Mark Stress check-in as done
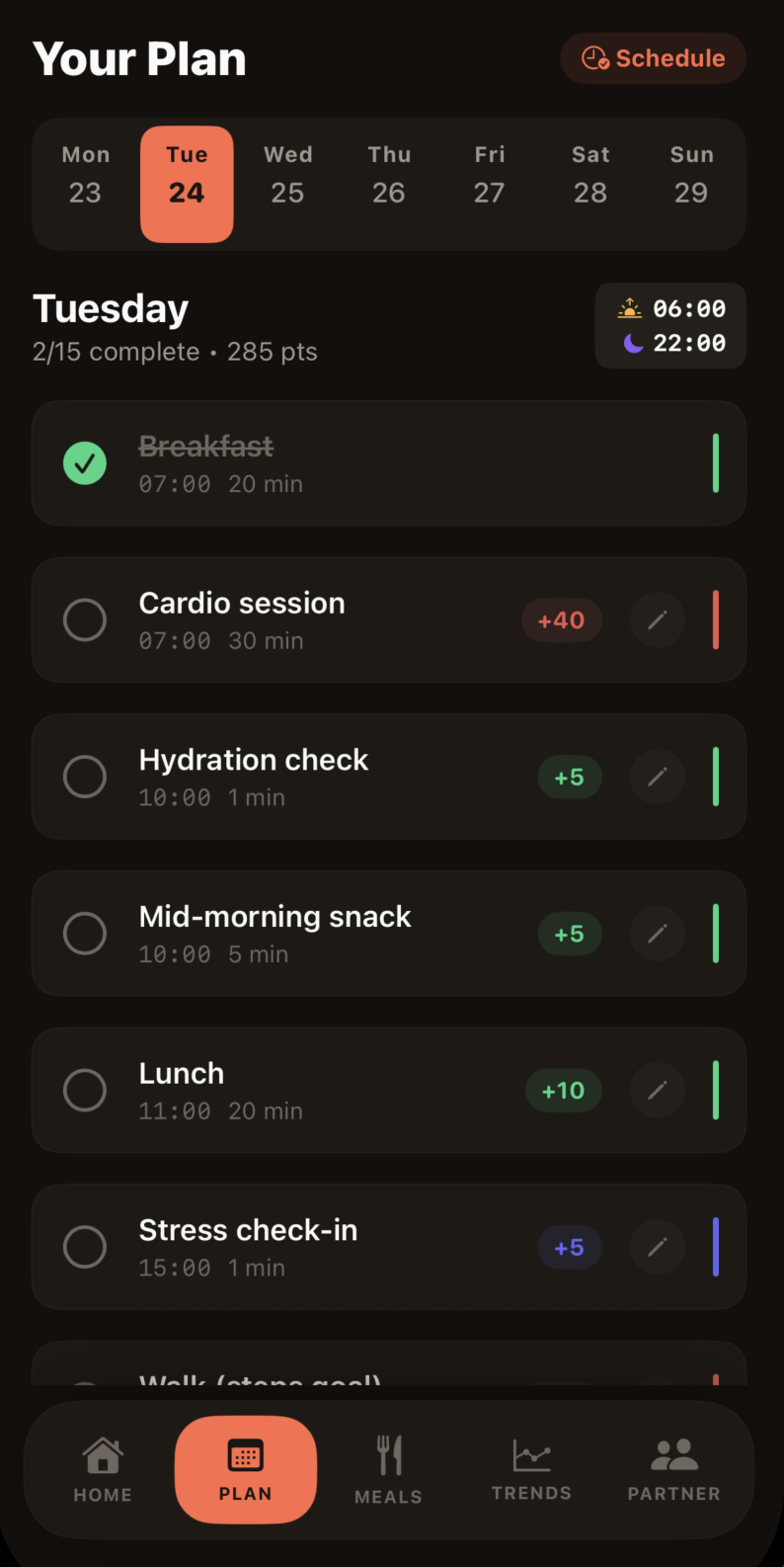The height and width of the screenshot is (1567, 784). click(x=85, y=1247)
